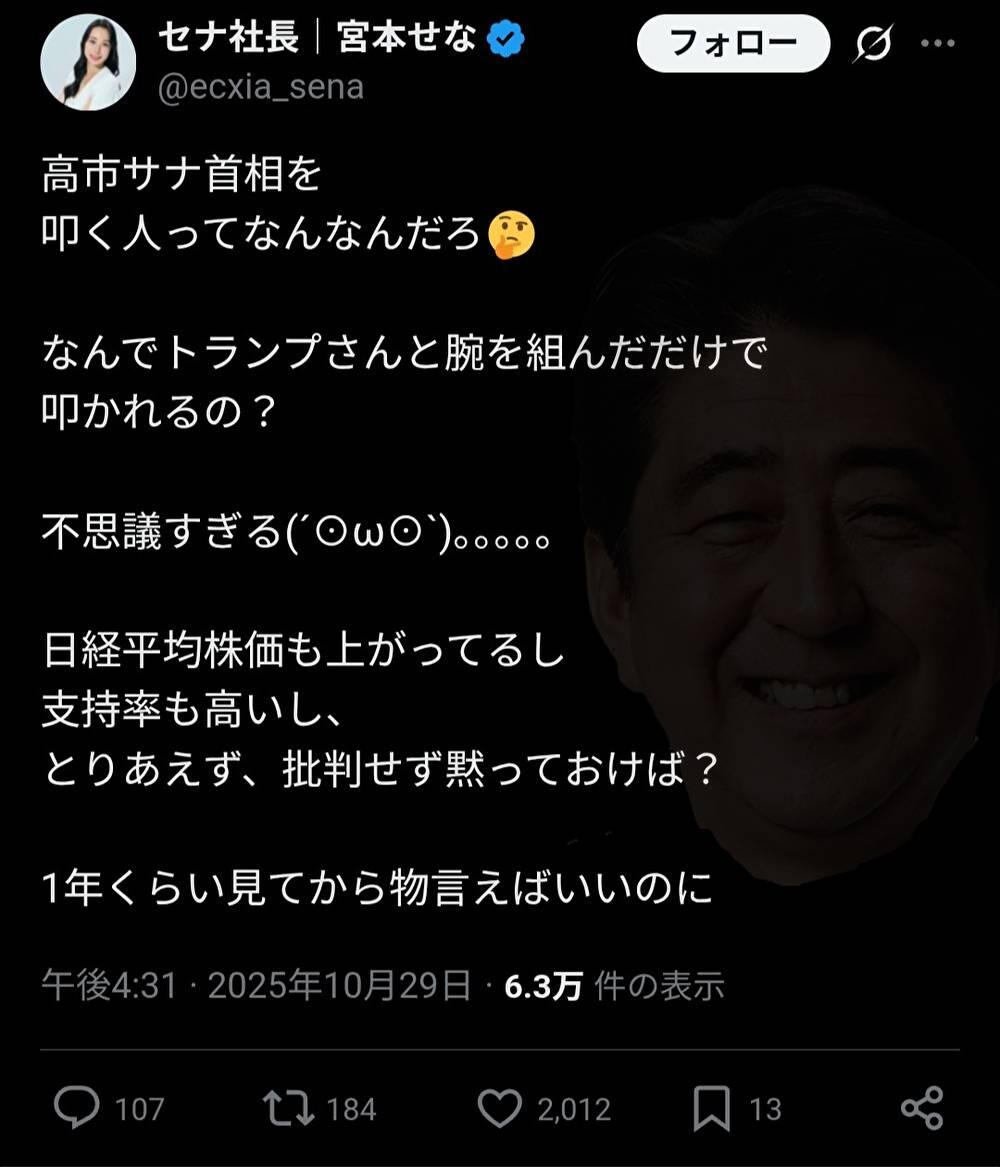Follow the セナ社長 account
The height and width of the screenshot is (1167, 1000).
[x=732, y=43]
